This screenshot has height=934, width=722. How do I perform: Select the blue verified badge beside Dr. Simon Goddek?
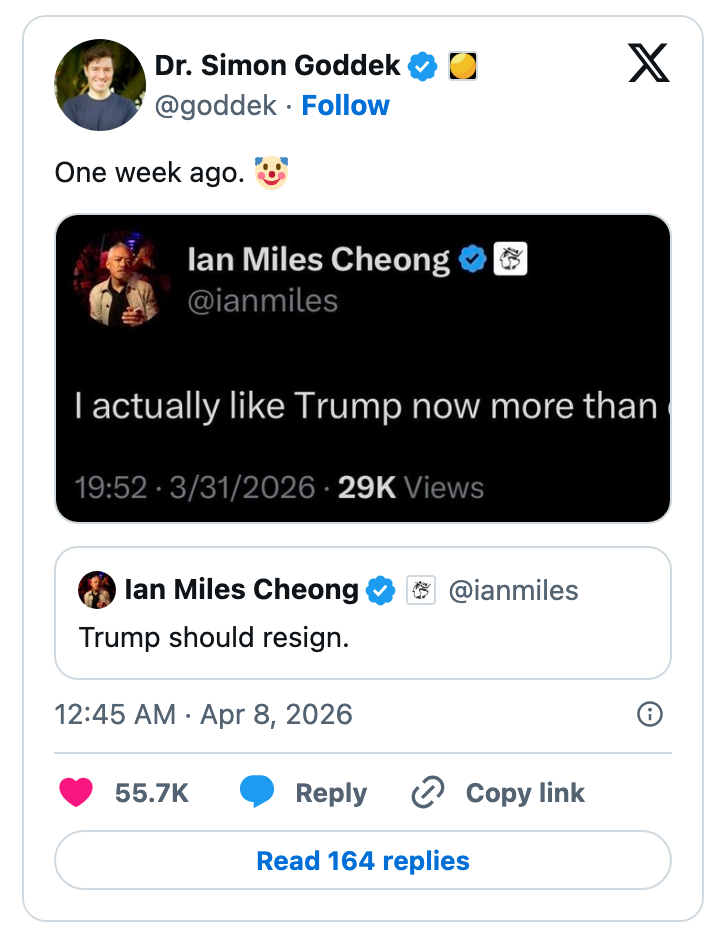[423, 66]
